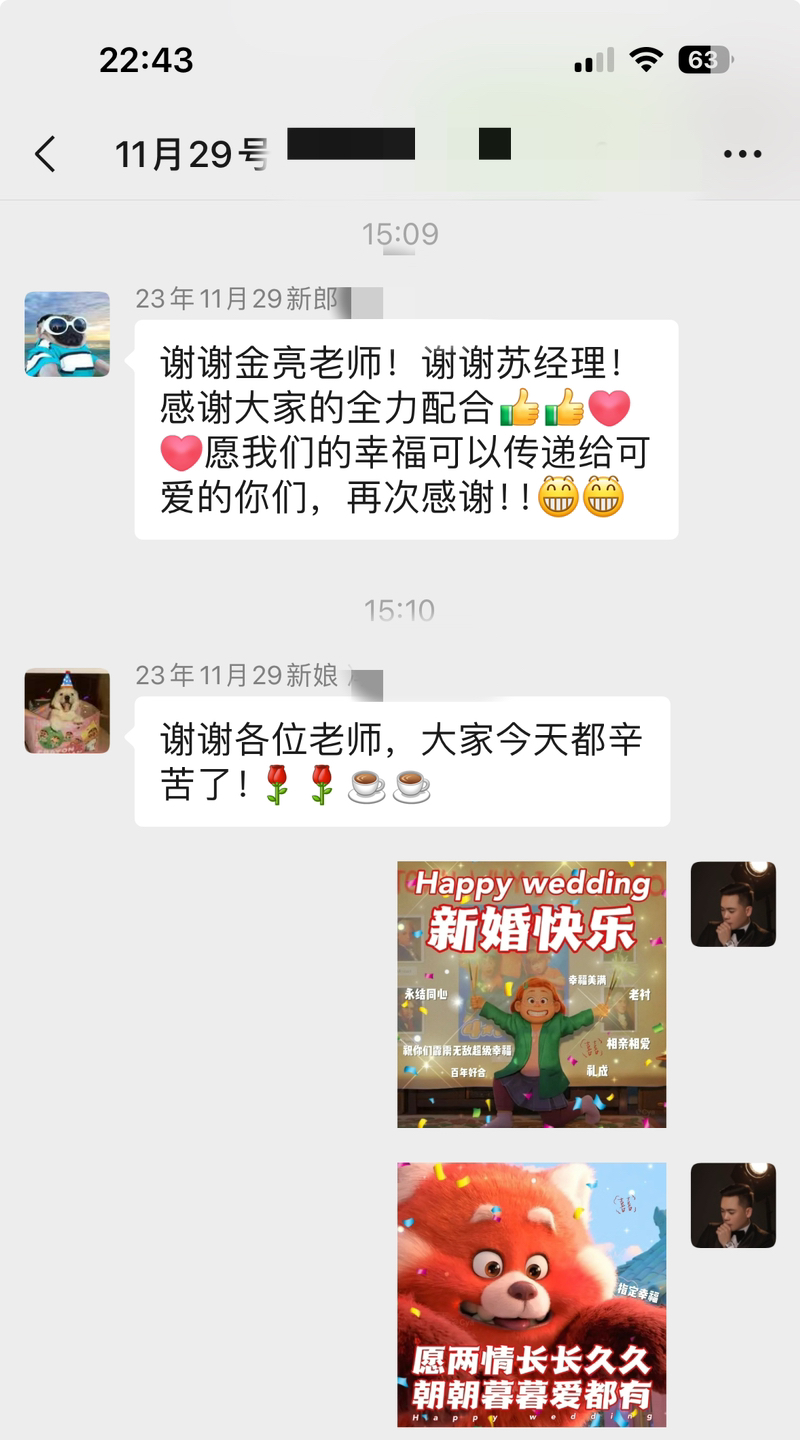
Task: View the 愿两情长长久久 red panda sticker image
Action: click(532, 1295)
